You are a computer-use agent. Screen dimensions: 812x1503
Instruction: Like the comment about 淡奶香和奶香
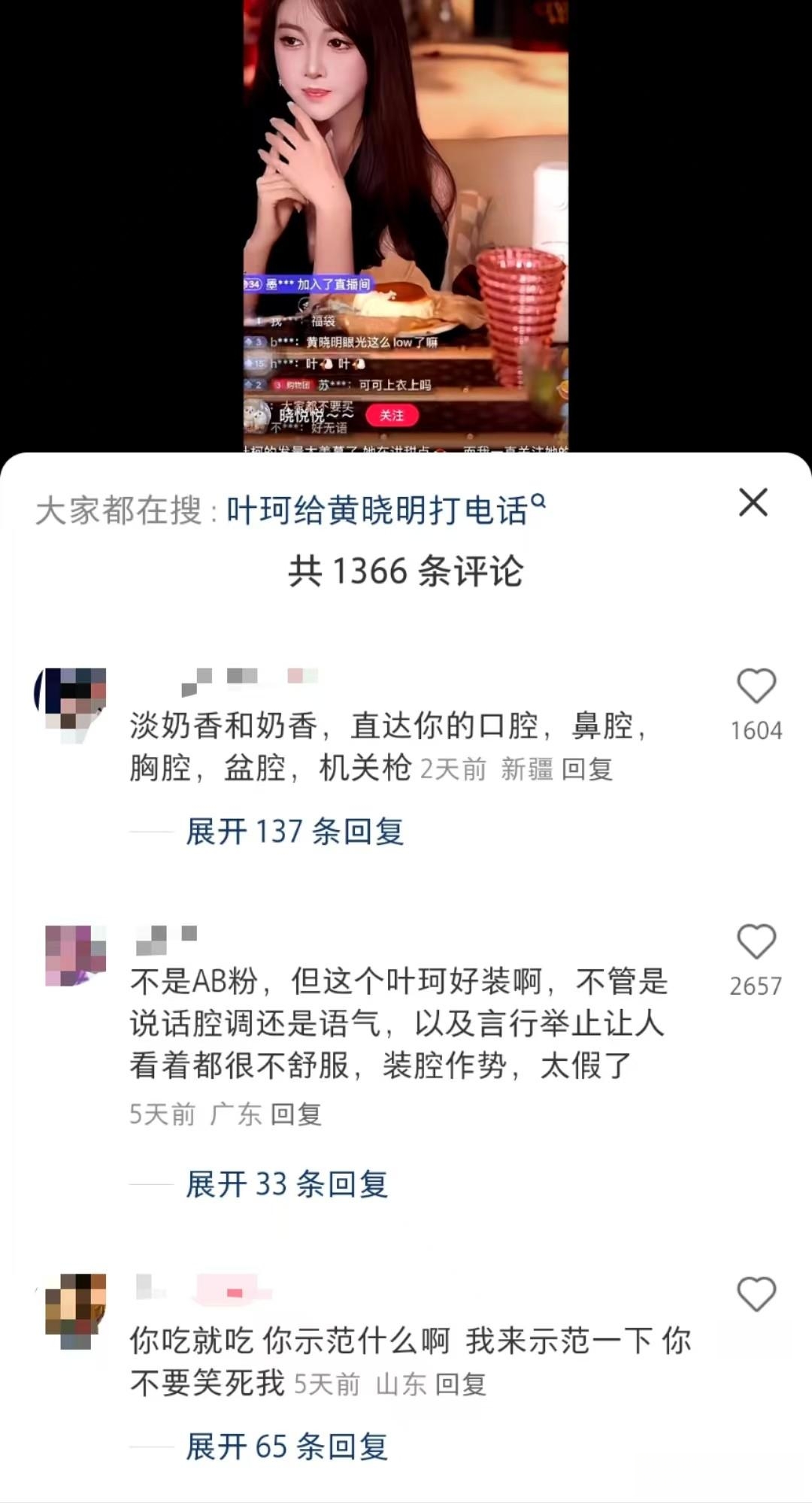click(756, 686)
